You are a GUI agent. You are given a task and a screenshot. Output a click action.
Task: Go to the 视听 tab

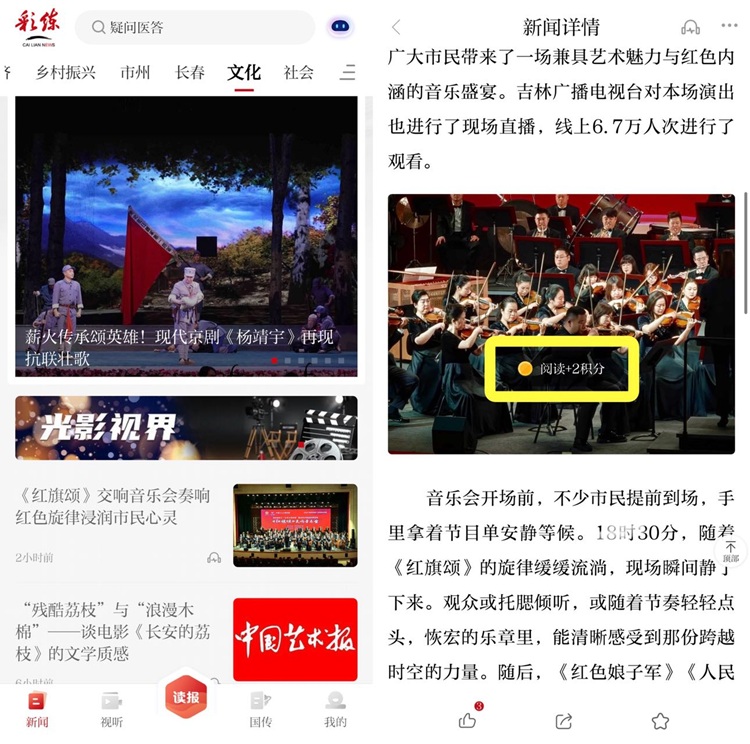click(112, 708)
